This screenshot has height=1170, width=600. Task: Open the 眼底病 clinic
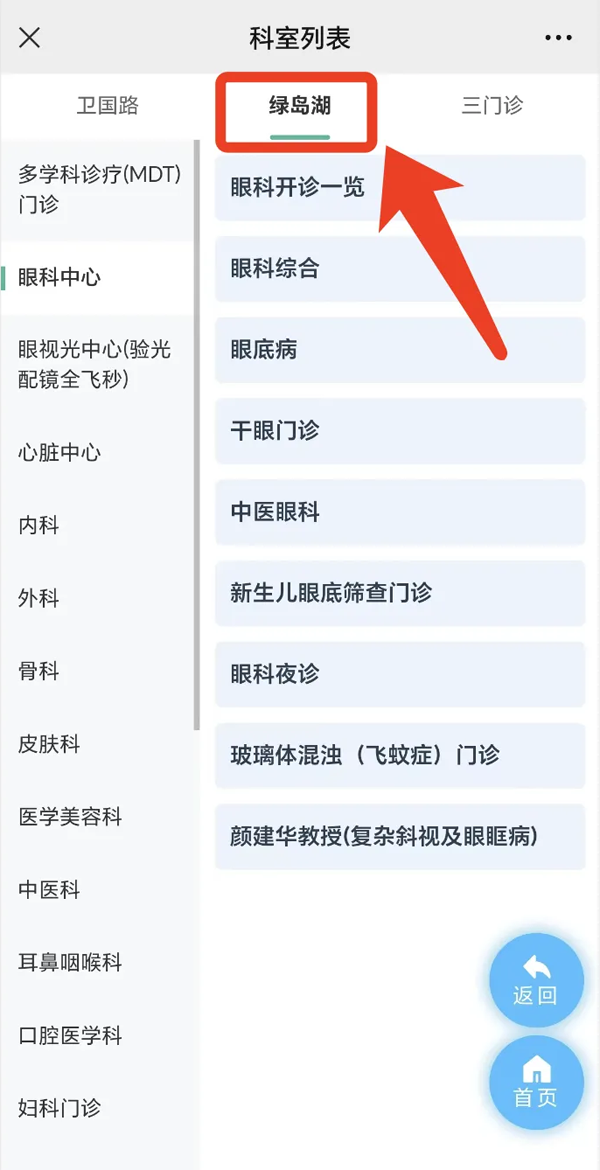(400, 350)
